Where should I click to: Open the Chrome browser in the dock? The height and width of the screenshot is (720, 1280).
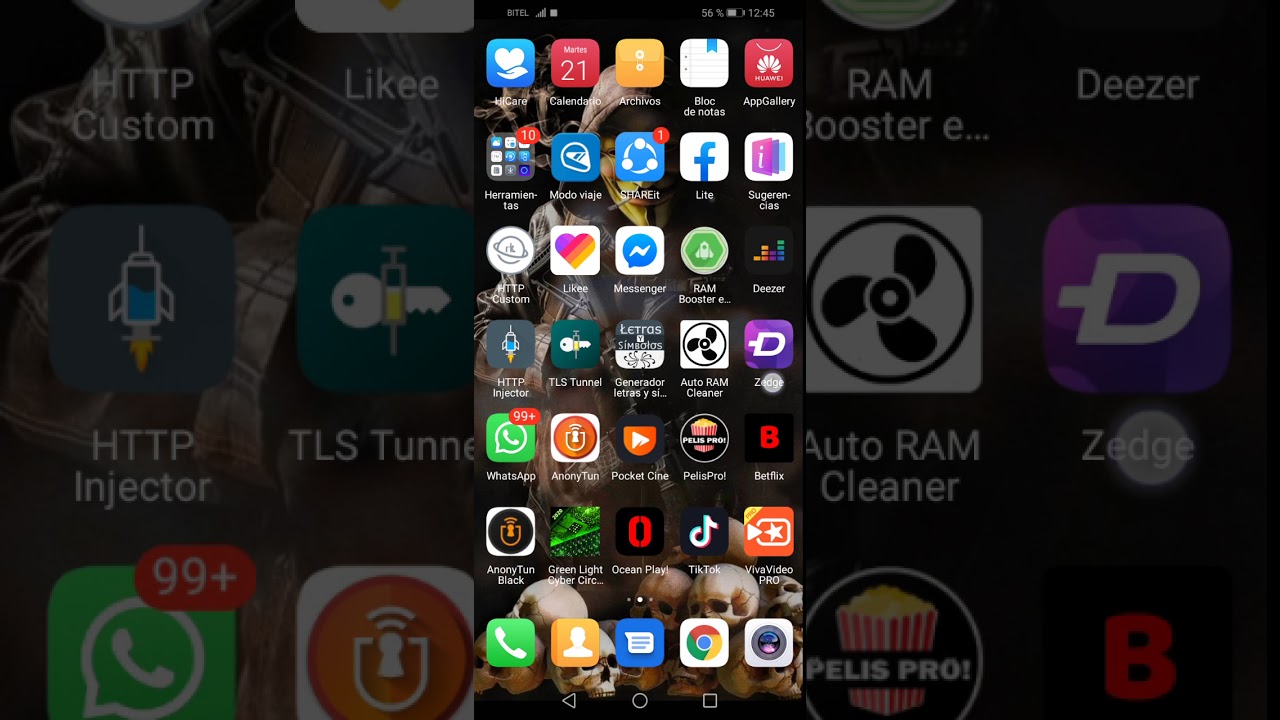click(704, 643)
